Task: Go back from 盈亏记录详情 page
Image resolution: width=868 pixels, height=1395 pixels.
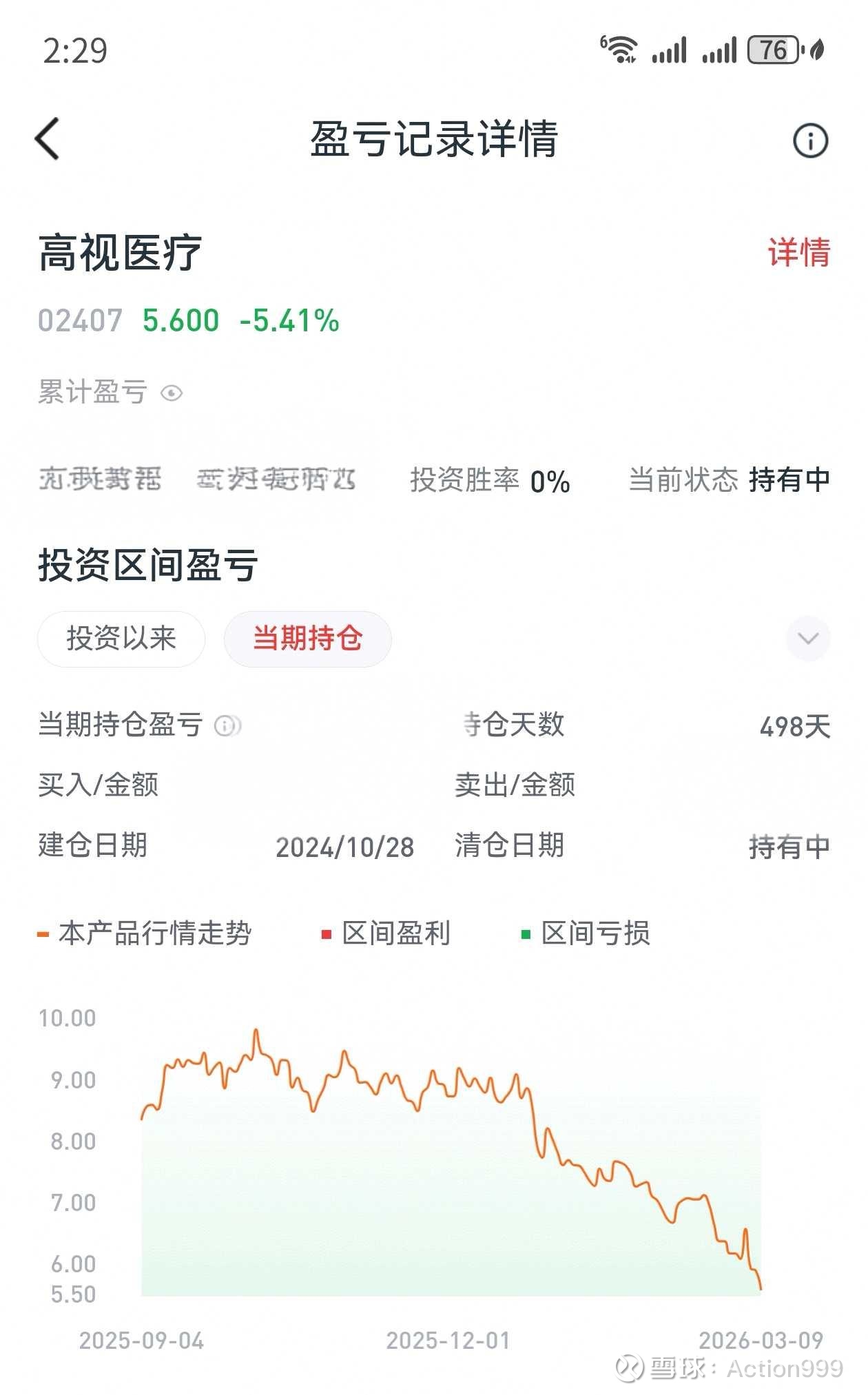Action: [x=48, y=139]
